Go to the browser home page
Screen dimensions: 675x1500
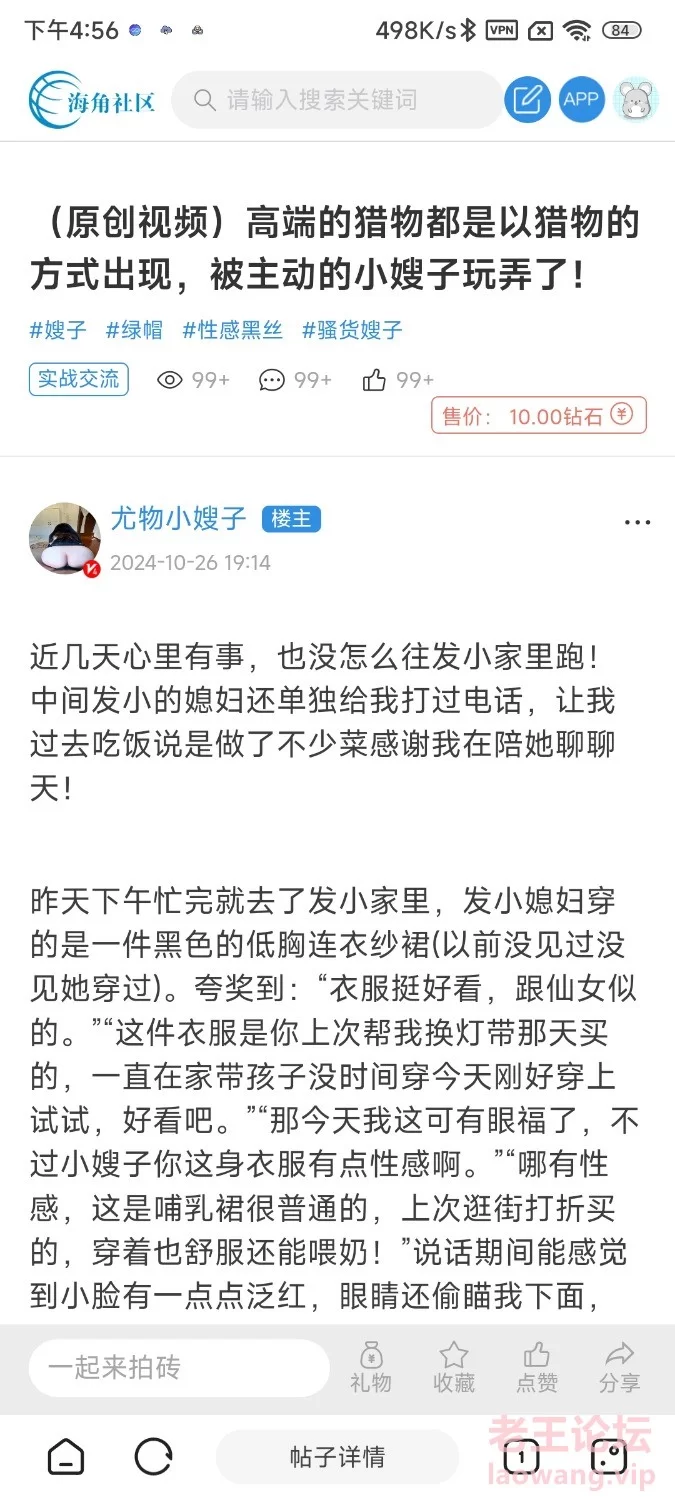tap(67, 1457)
